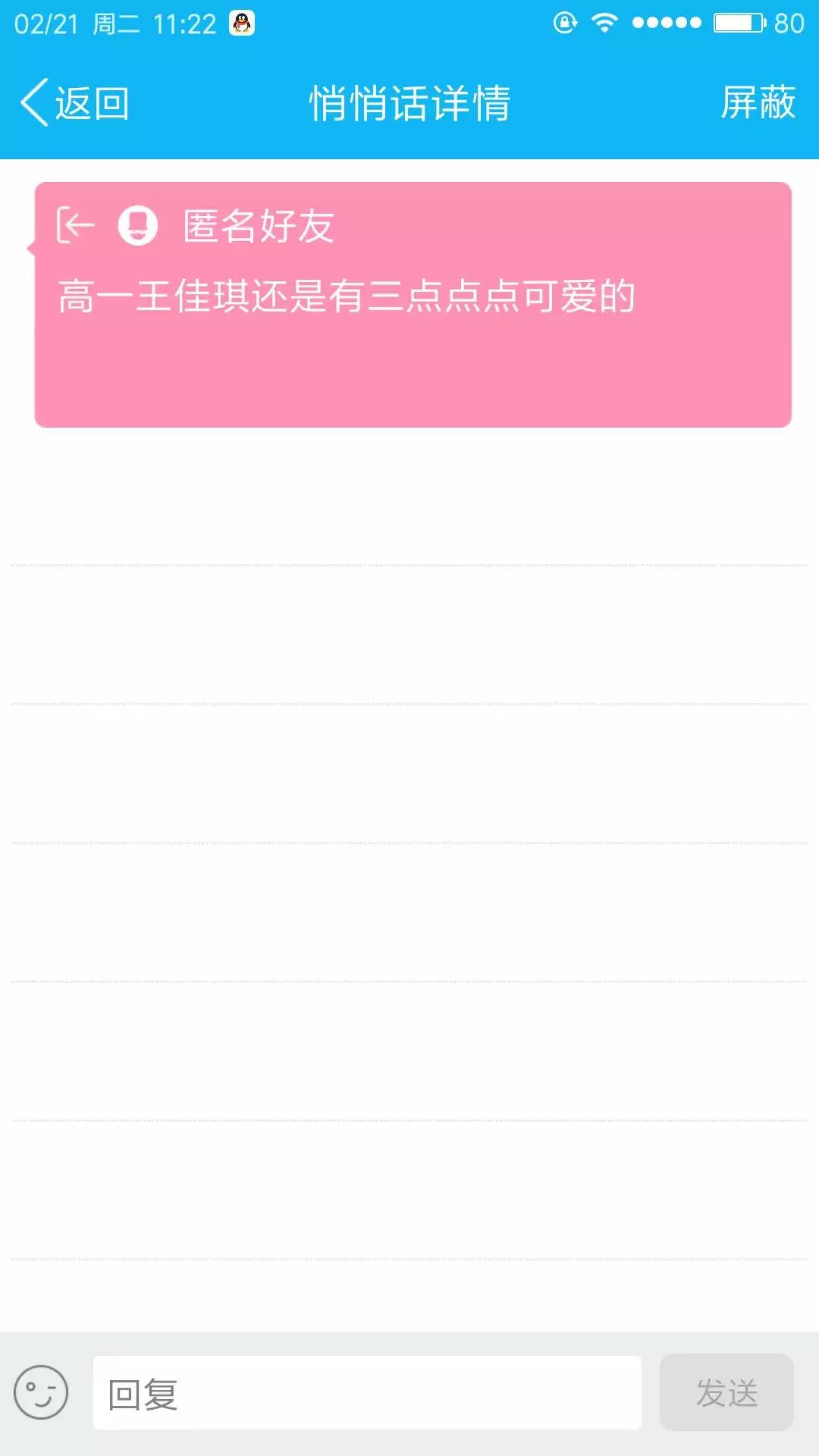Viewport: 819px width, 1456px height.
Task: Go back with the 返回 button
Action: coord(74,102)
